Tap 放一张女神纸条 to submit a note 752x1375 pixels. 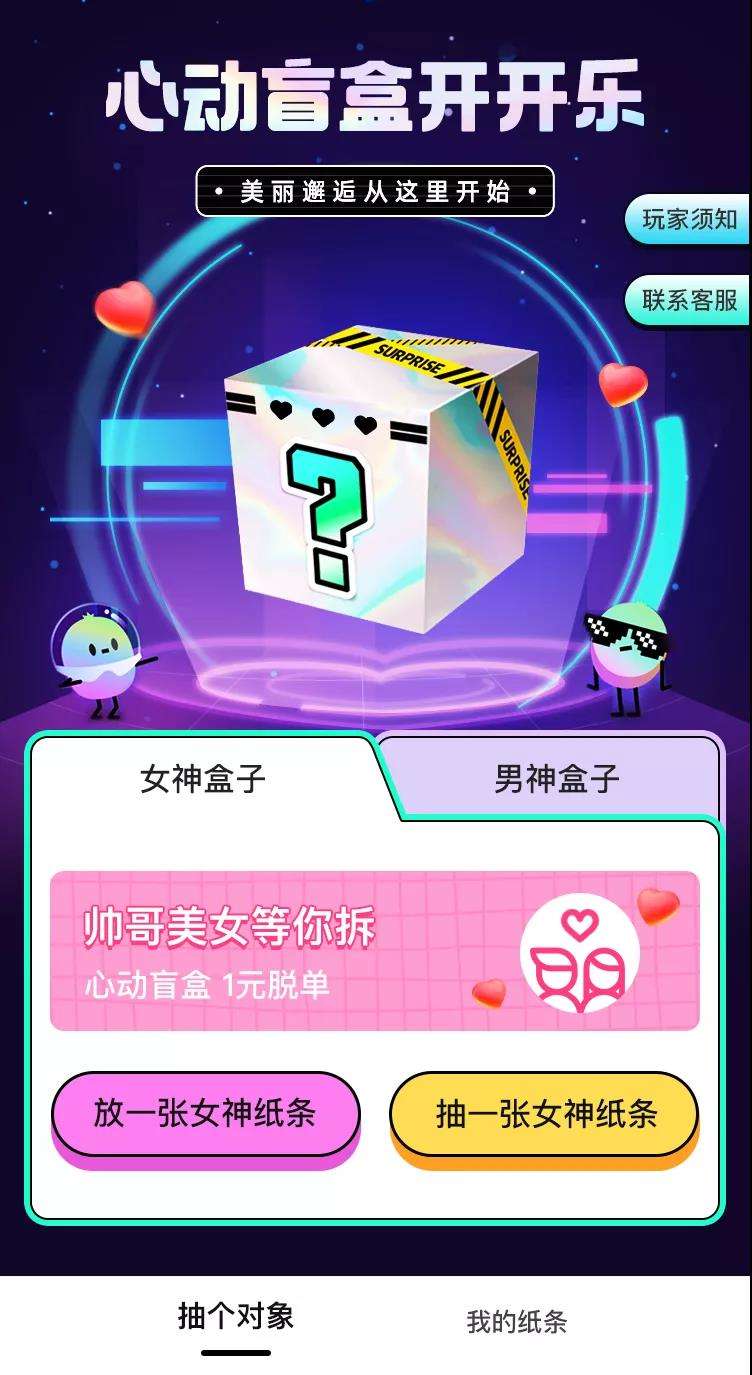(x=205, y=1114)
